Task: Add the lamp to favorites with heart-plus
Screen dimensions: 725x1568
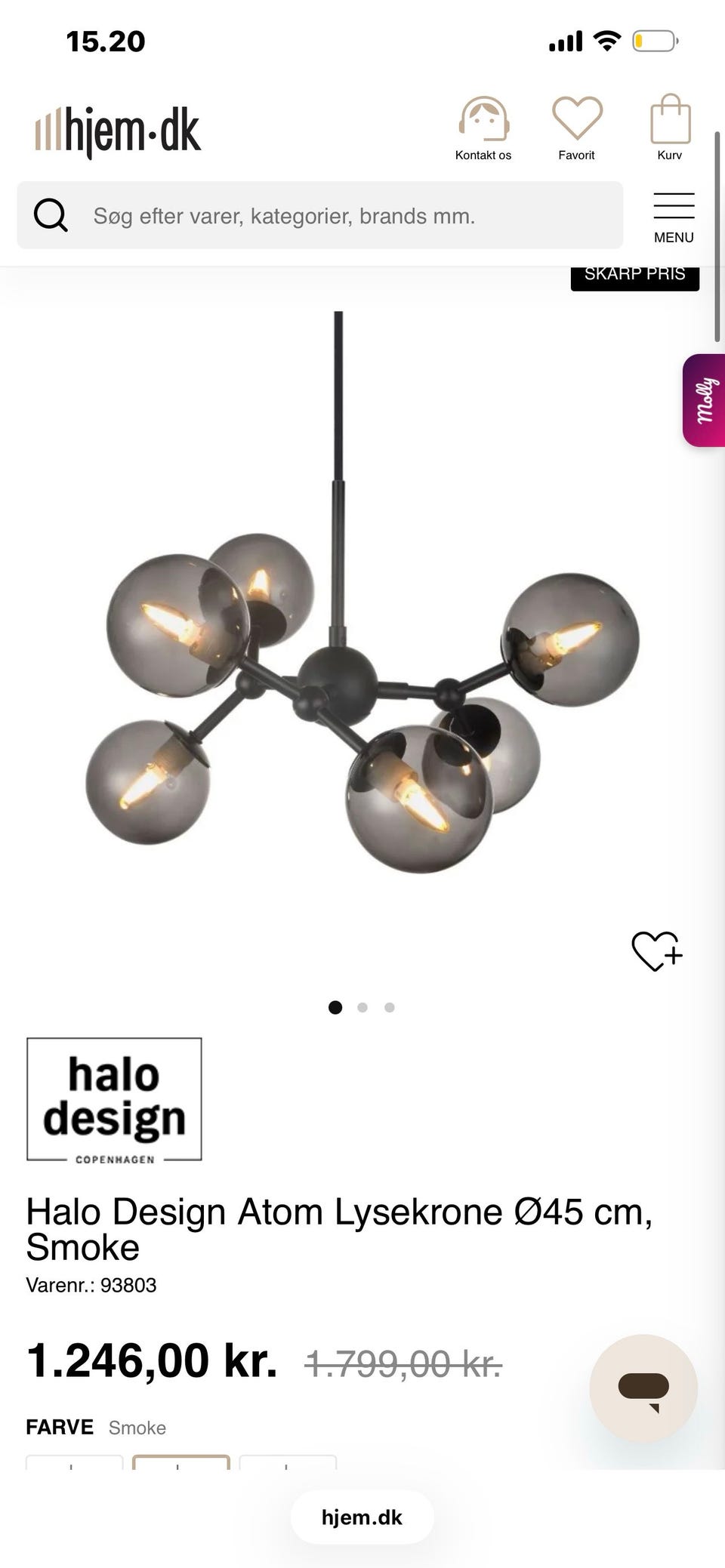Action: pyautogui.click(x=656, y=953)
